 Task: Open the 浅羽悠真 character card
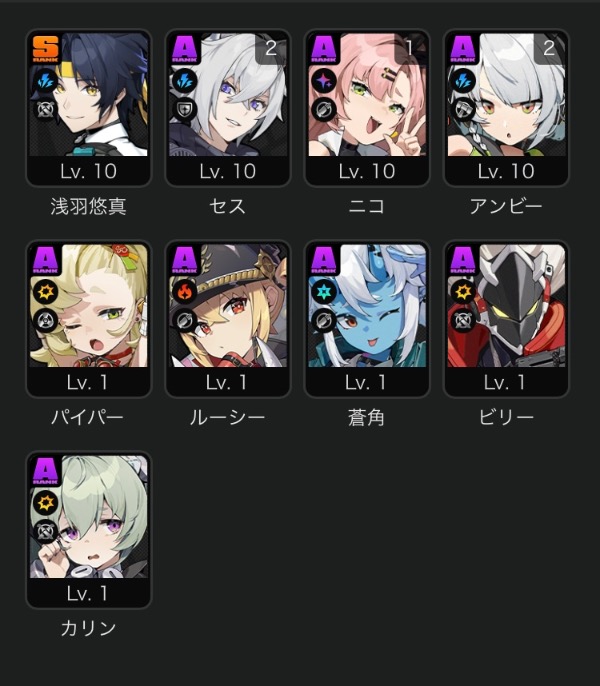click(x=89, y=107)
